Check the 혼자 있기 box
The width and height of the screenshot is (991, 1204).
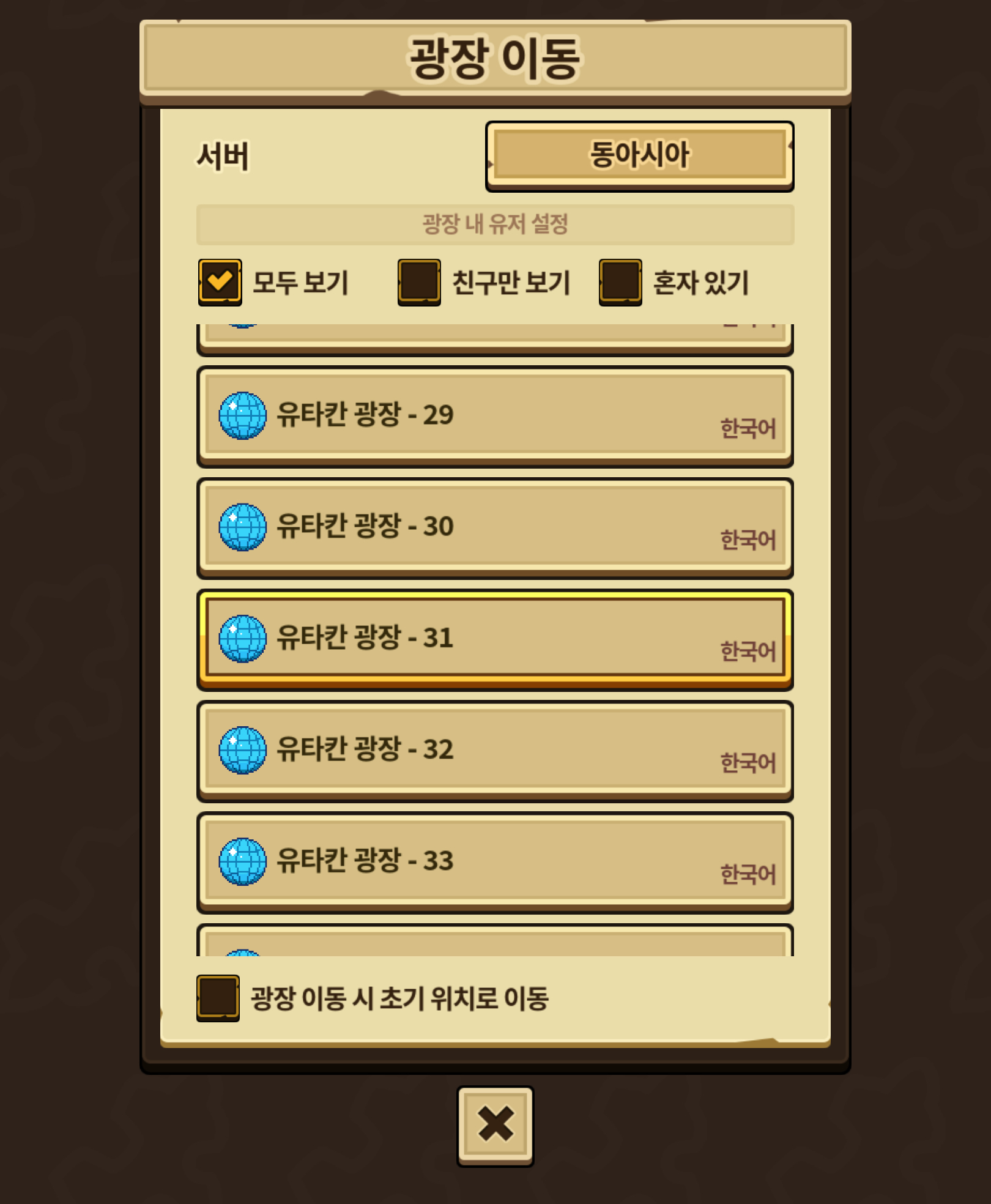tap(620, 282)
